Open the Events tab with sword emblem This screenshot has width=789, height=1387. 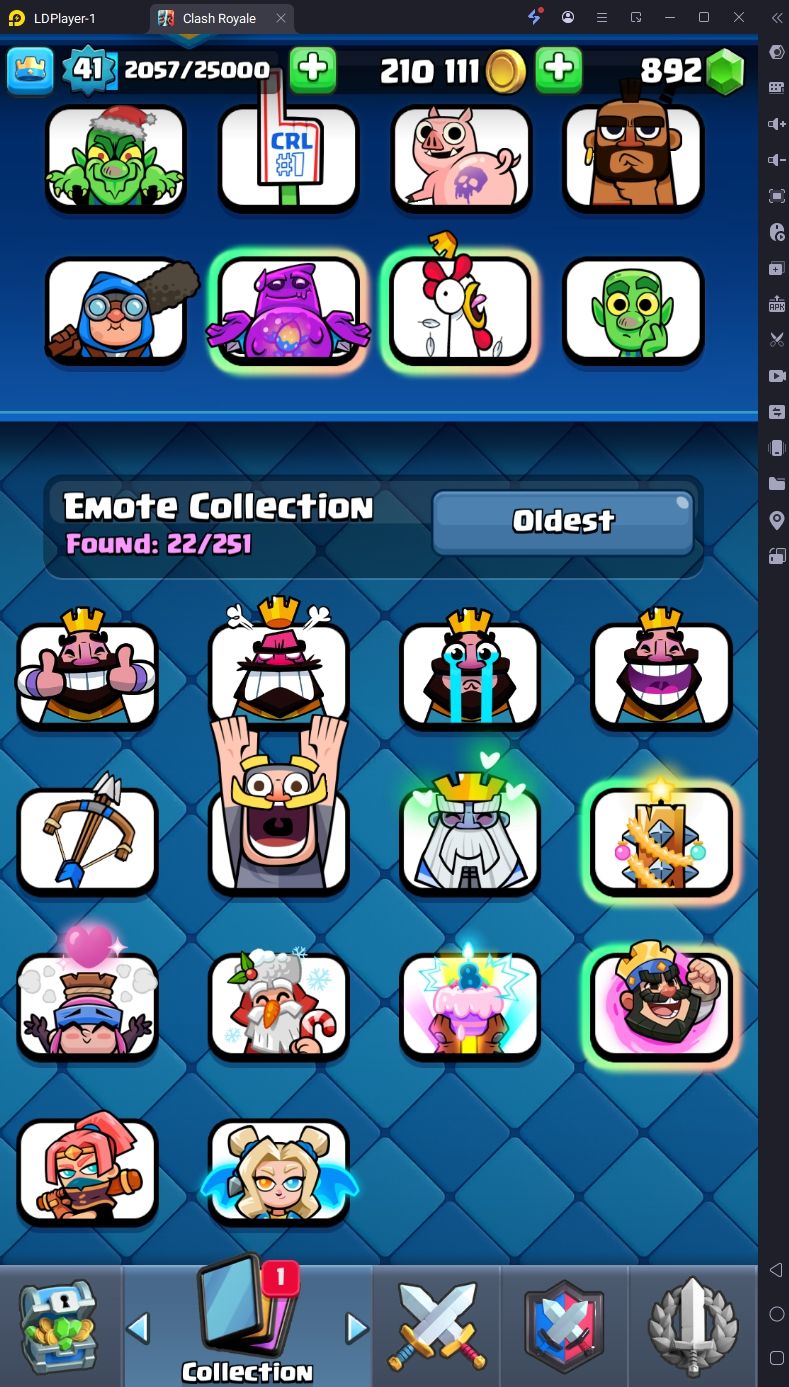pyautogui.click(x=693, y=1325)
